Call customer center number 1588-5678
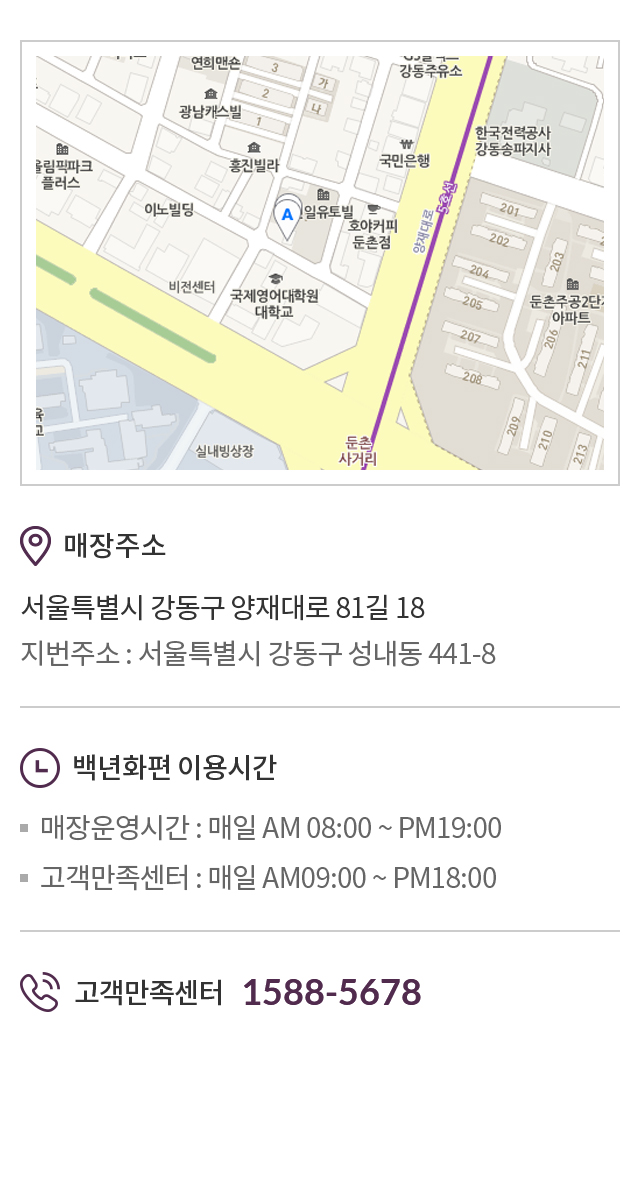The image size is (640, 1187). 332,992
